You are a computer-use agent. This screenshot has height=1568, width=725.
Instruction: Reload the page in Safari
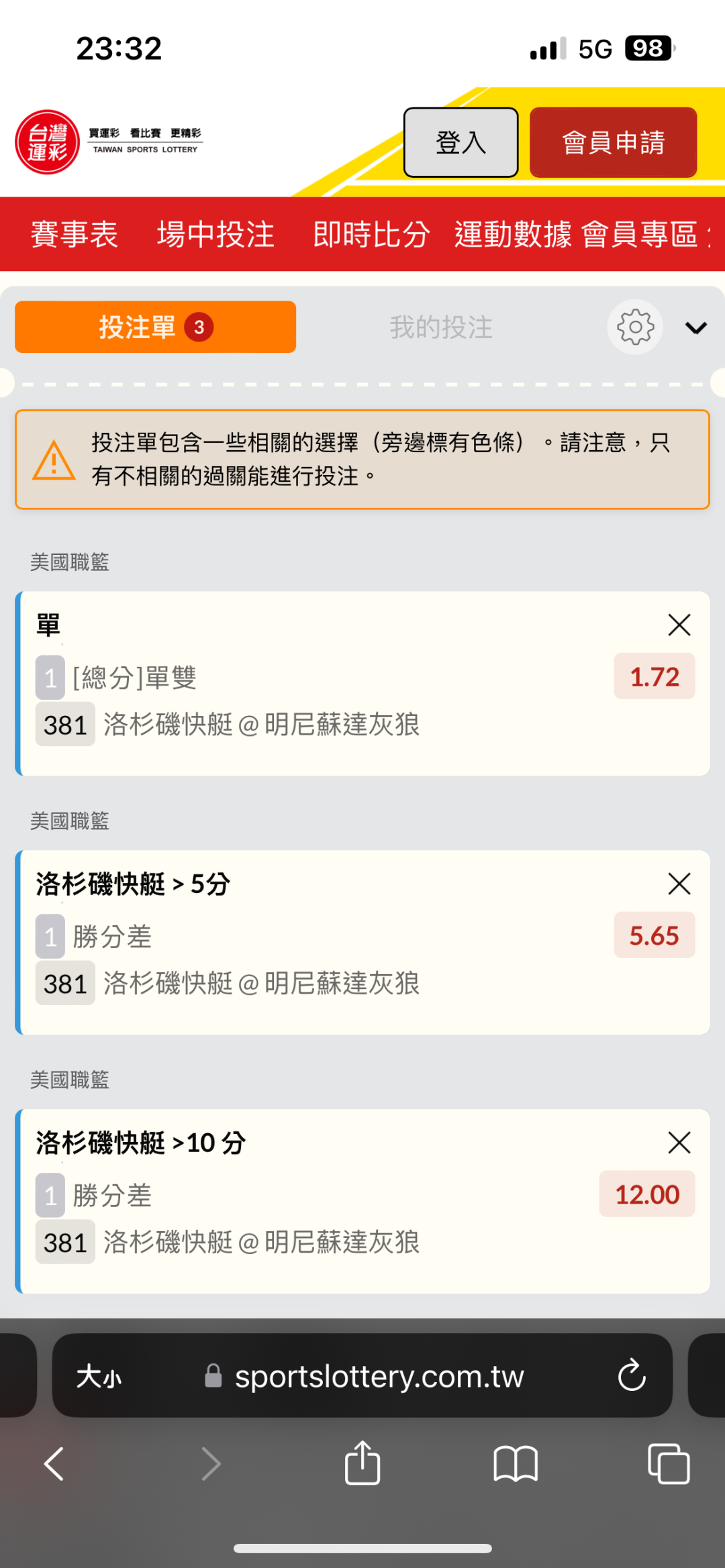point(632,1376)
